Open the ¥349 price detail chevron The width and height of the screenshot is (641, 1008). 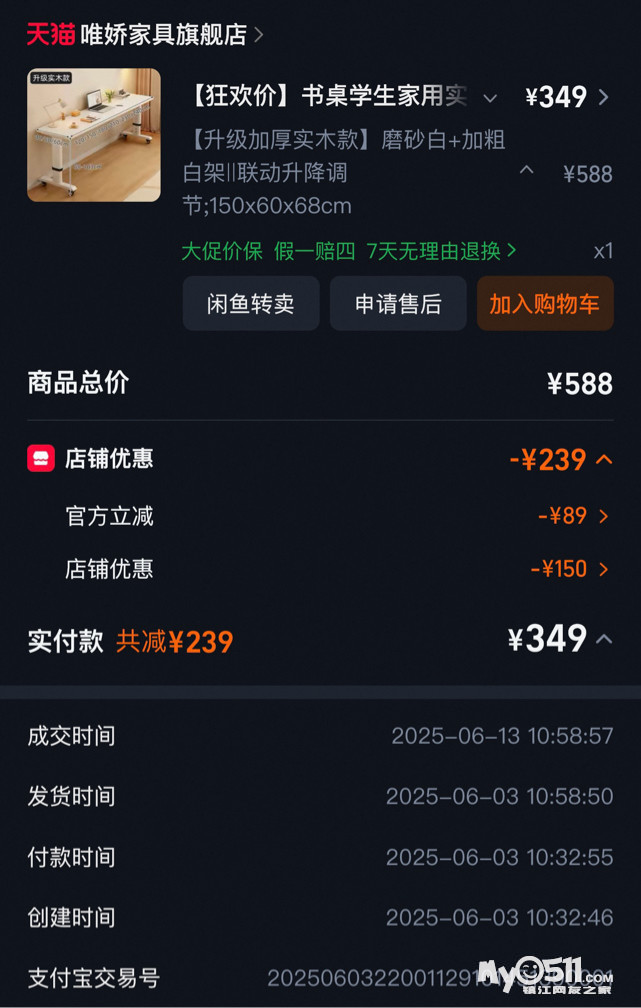[x=603, y=97]
